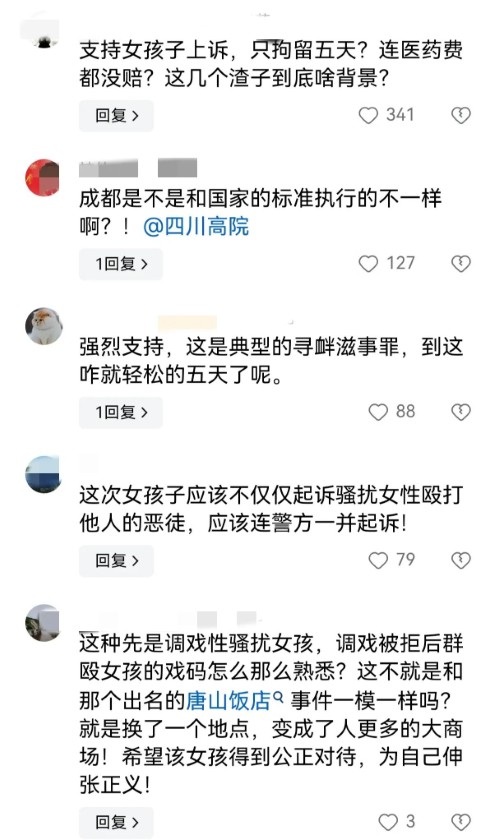Open the cat avatar commenter's profile
This screenshot has width=500, height=840.
click(x=44, y=326)
